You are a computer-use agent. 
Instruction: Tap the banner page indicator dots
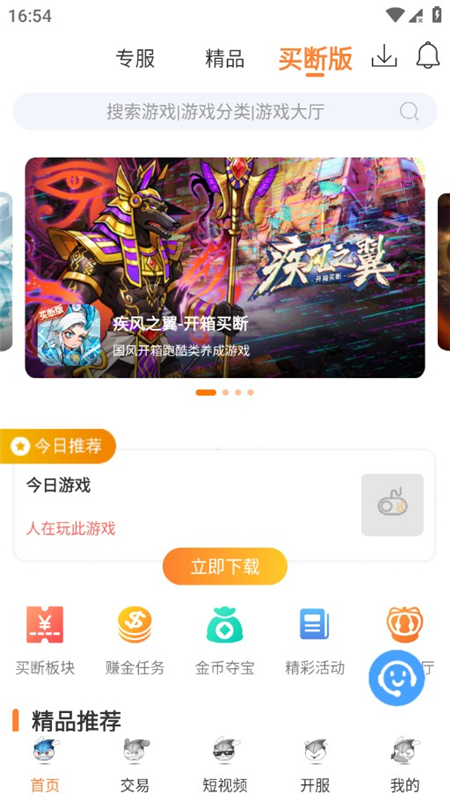tap(225, 392)
